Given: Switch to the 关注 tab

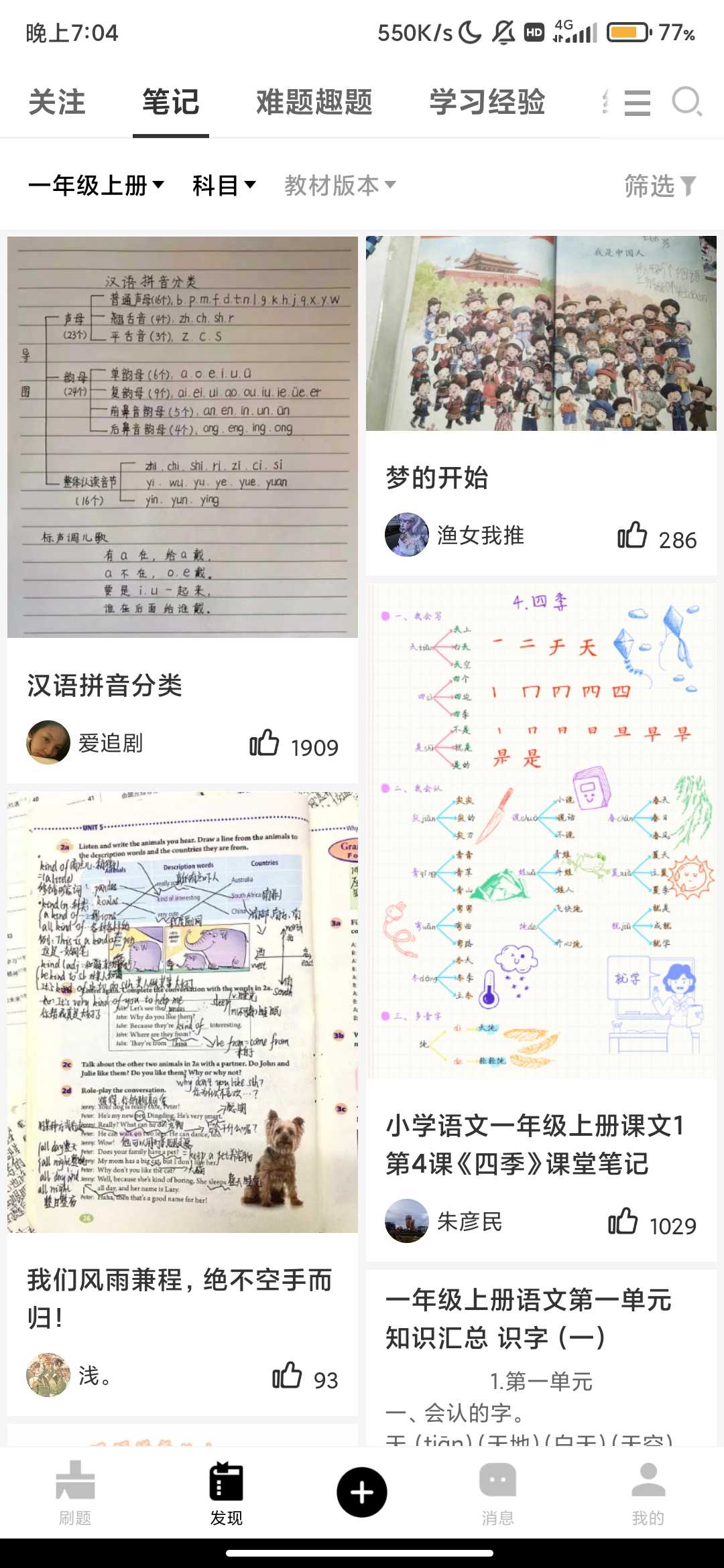Looking at the screenshot, I should point(57,103).
